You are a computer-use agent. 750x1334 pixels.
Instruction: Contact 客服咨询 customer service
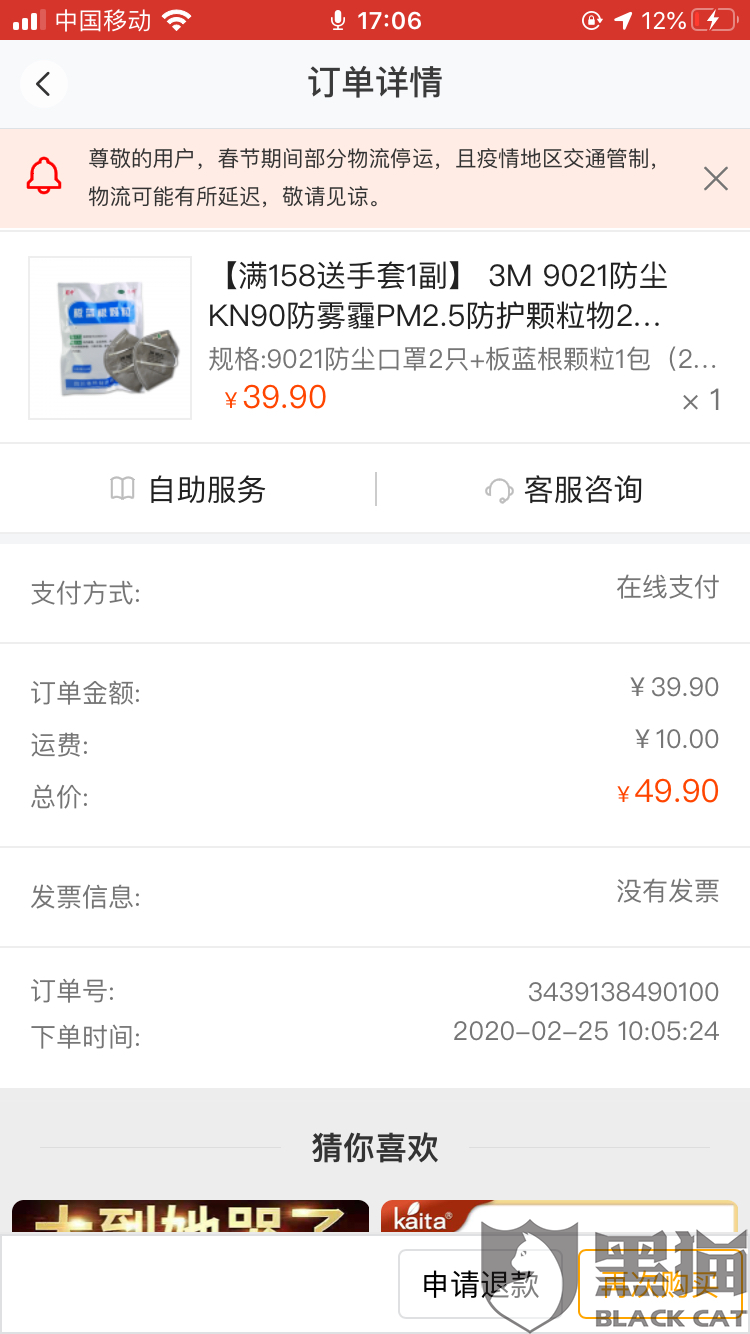click(x=563, y=490)
